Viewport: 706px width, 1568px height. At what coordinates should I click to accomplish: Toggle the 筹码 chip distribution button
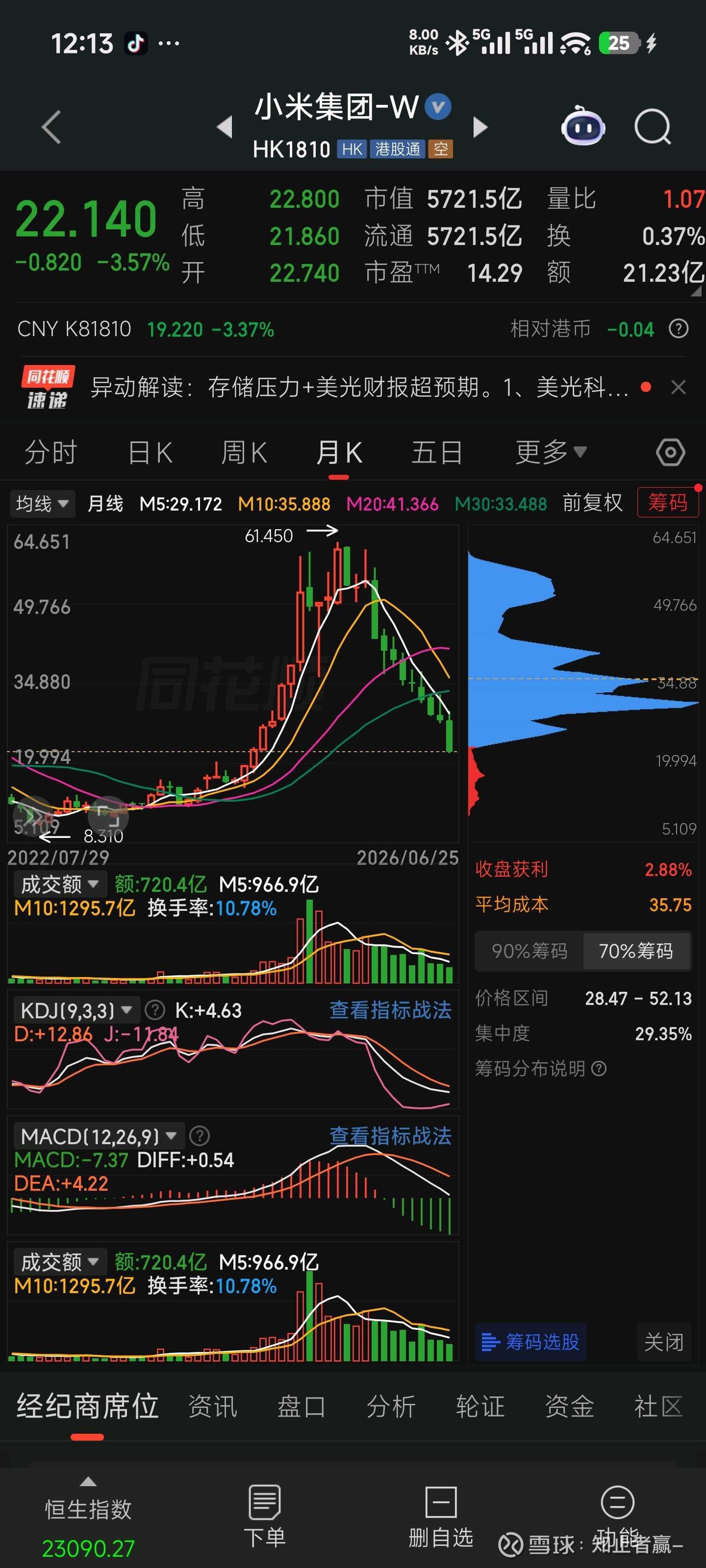667,503
